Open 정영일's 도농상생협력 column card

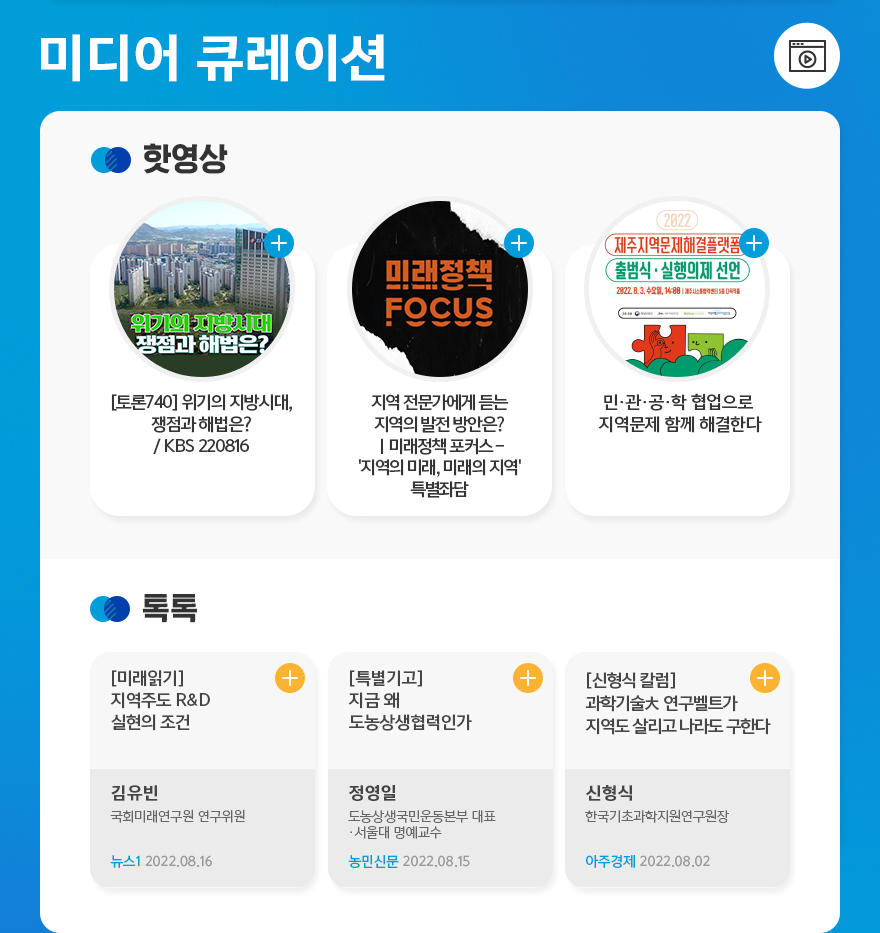pyautogui.click(x=440, y=770)
